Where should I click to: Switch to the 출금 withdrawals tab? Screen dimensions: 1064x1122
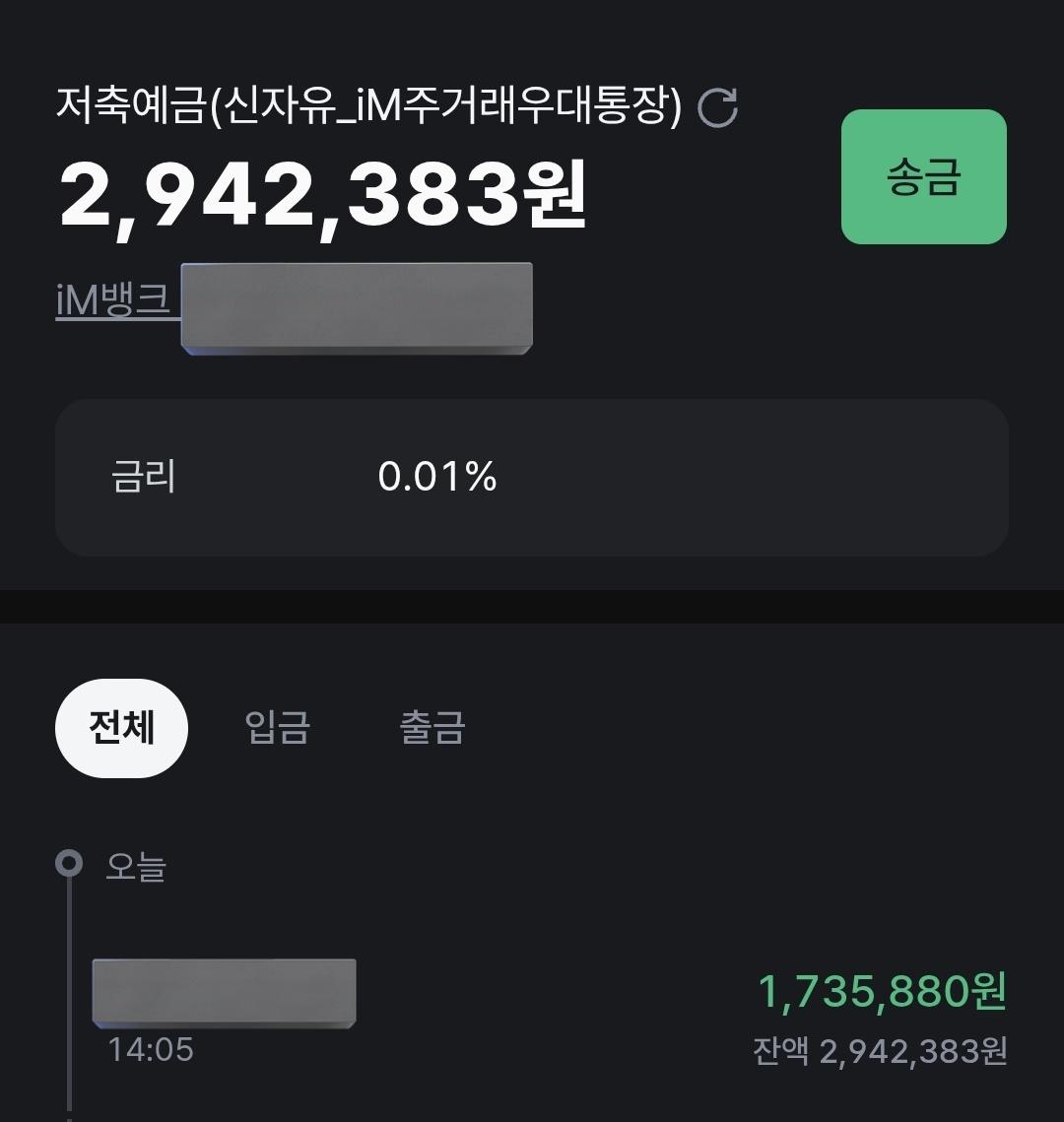tap(432, 728)
